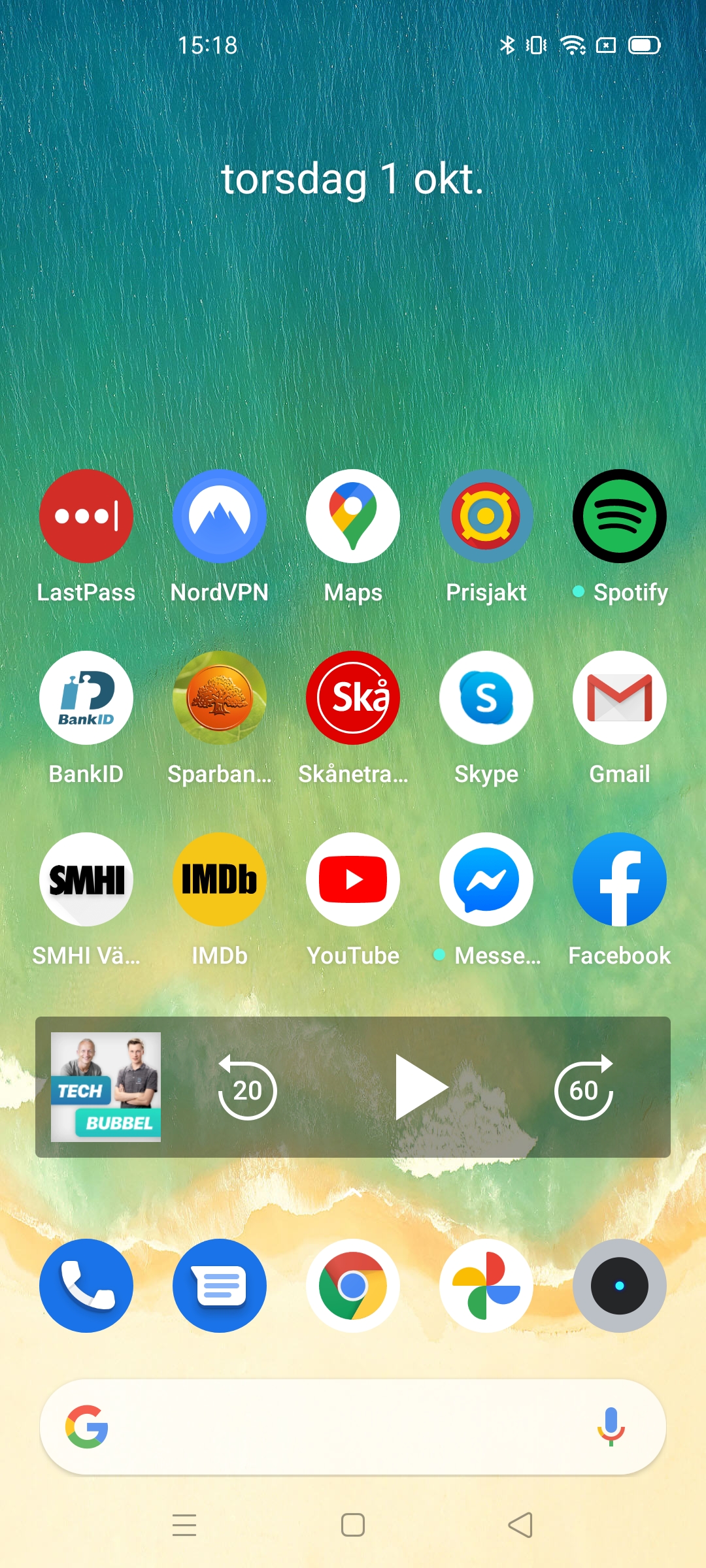Open the Skype app
The width and height of the screenshot is (706, 1568).
tap(486, 698)
